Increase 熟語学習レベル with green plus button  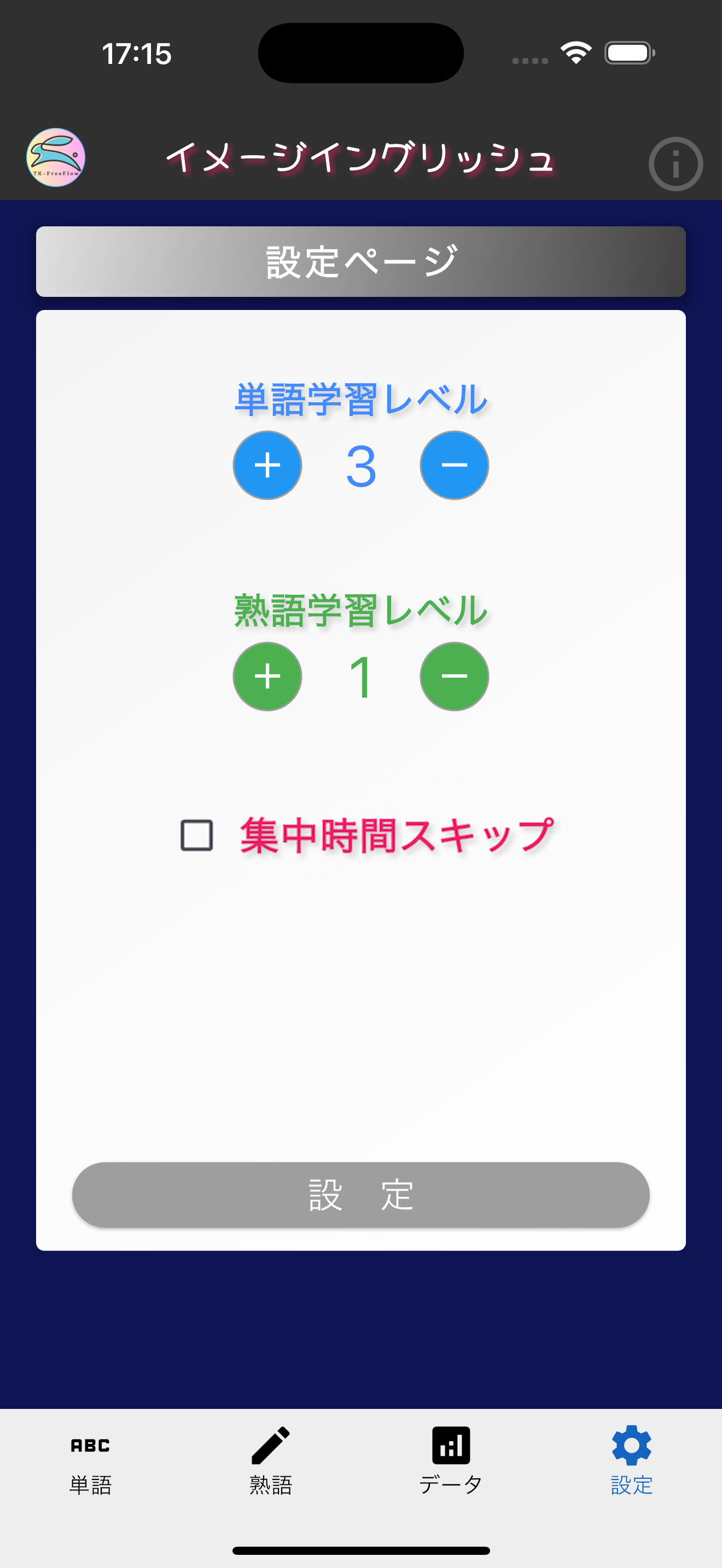tap(267, 677)
